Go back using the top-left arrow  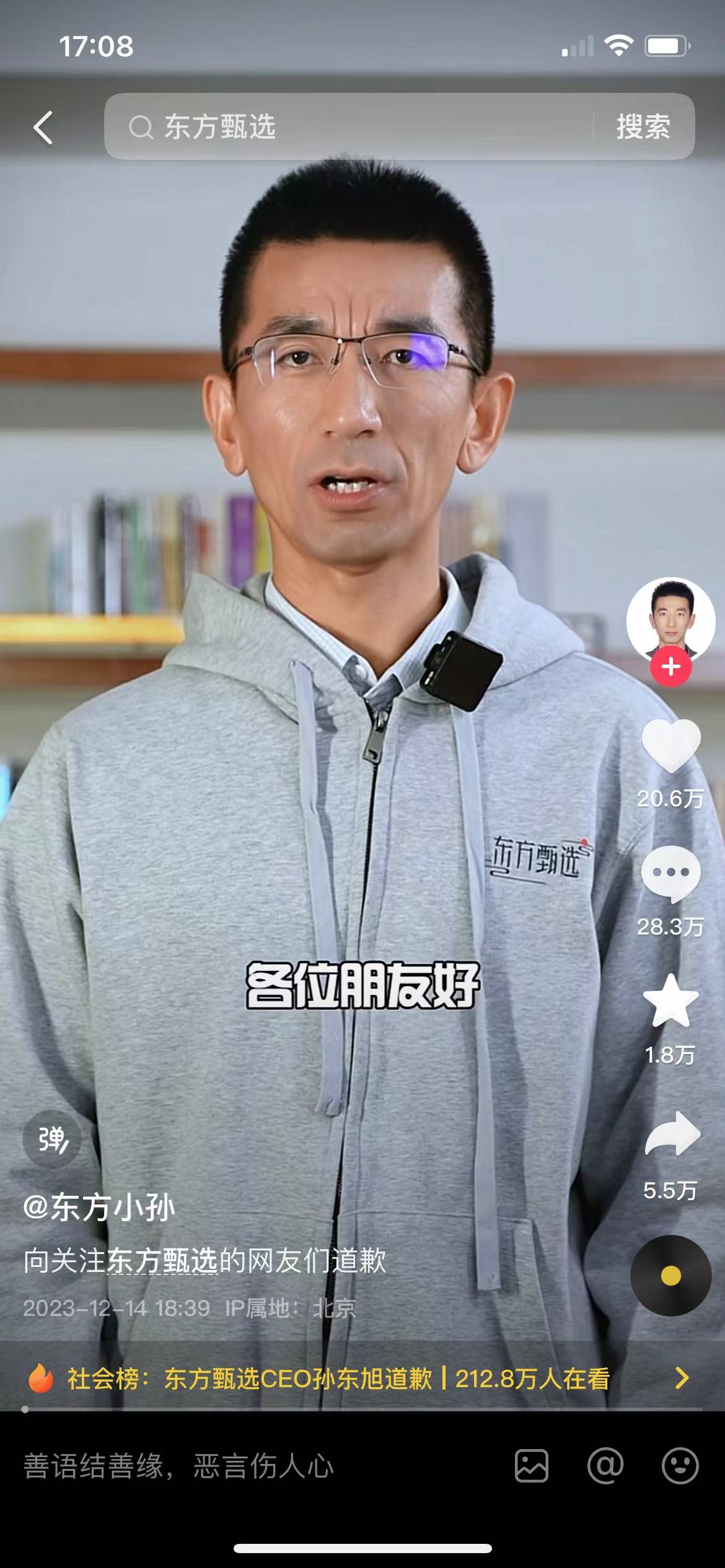coord(43,128)
